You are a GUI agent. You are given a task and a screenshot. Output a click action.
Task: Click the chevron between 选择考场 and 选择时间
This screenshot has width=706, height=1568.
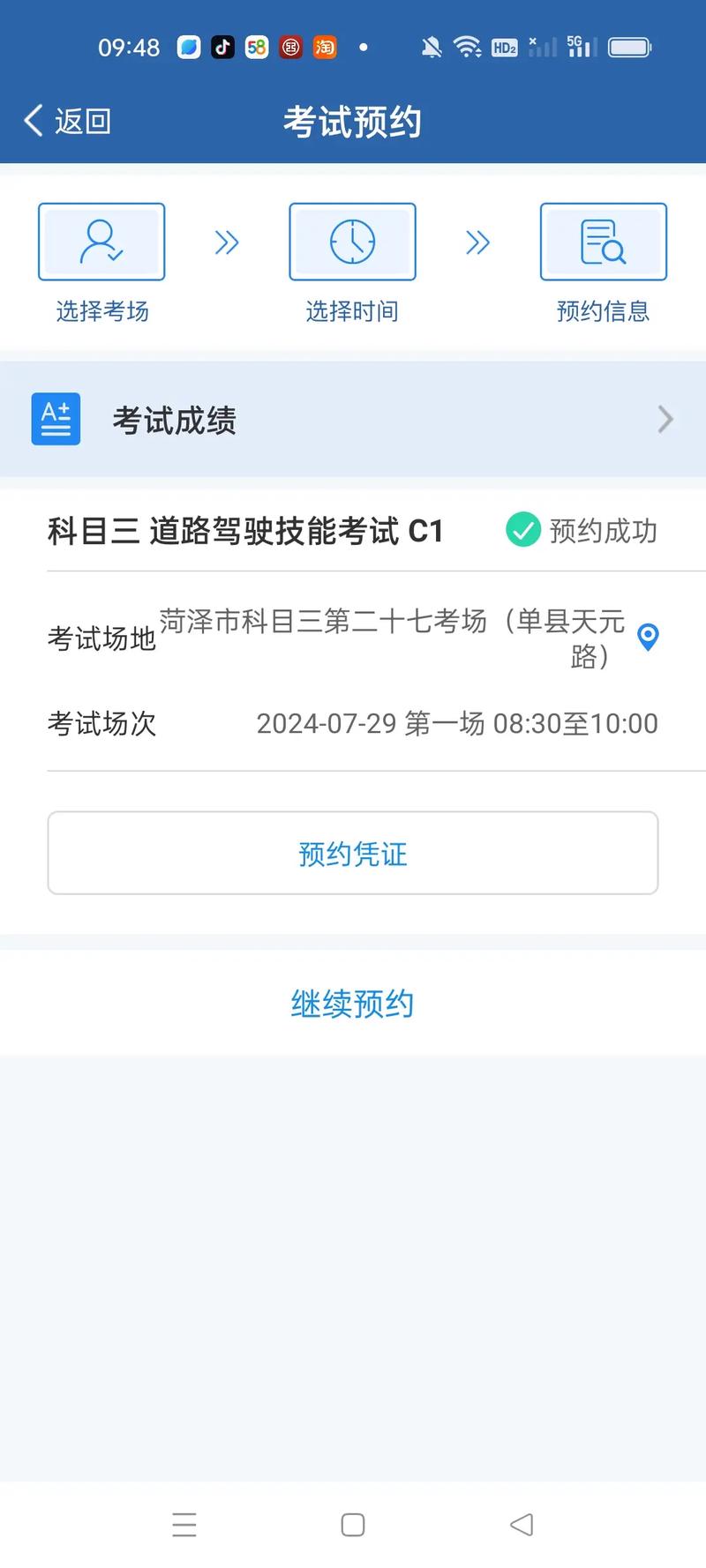227,241
